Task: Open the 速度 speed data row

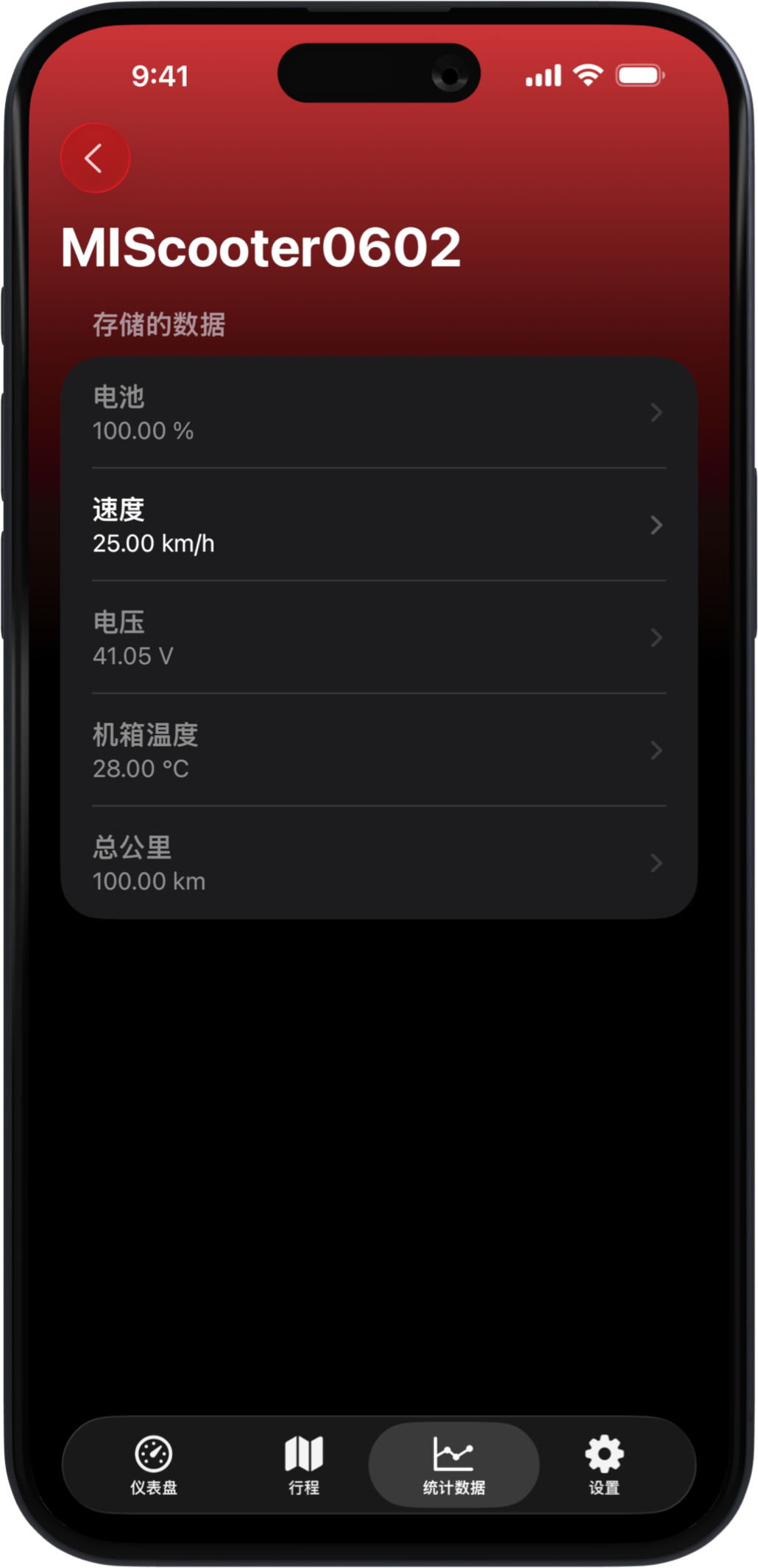Action: (x=378, y=525)
